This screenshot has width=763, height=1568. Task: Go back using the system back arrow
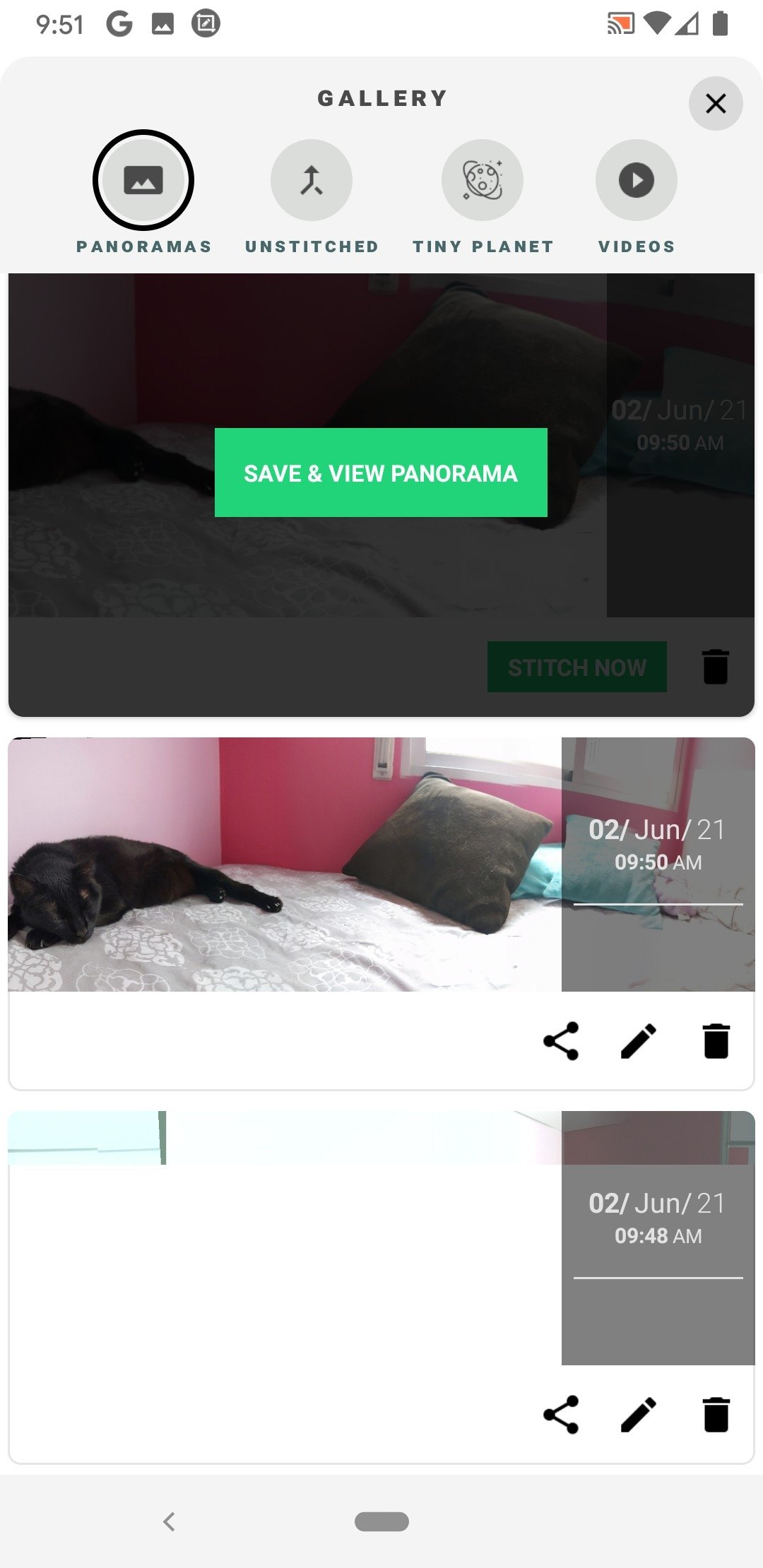pos(169,1521)
